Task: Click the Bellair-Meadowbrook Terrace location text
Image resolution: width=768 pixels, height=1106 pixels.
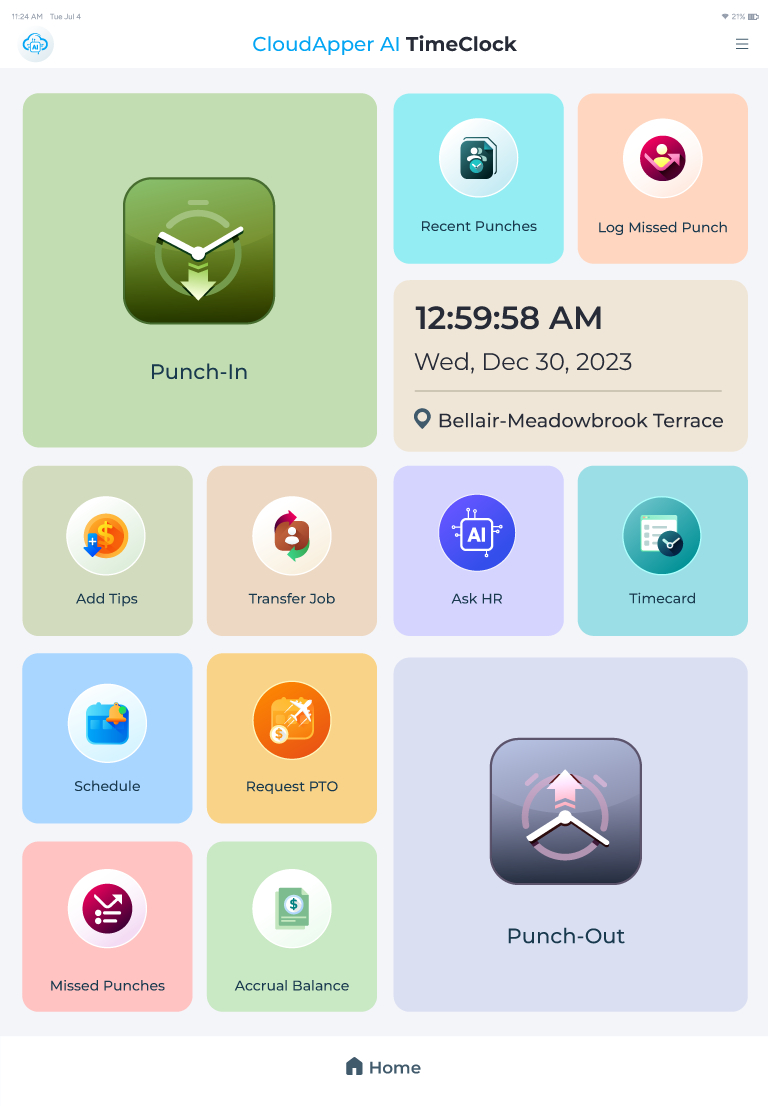Action: (x=580, y=420)
